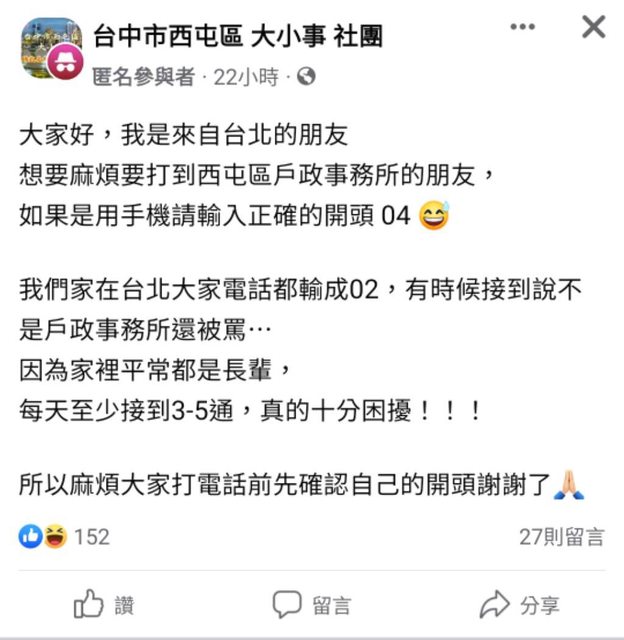This screenshot has height=640, width=624.
Task: Open the 台中市西屯區 大小事 社團 group page
Action: (237, 37)
